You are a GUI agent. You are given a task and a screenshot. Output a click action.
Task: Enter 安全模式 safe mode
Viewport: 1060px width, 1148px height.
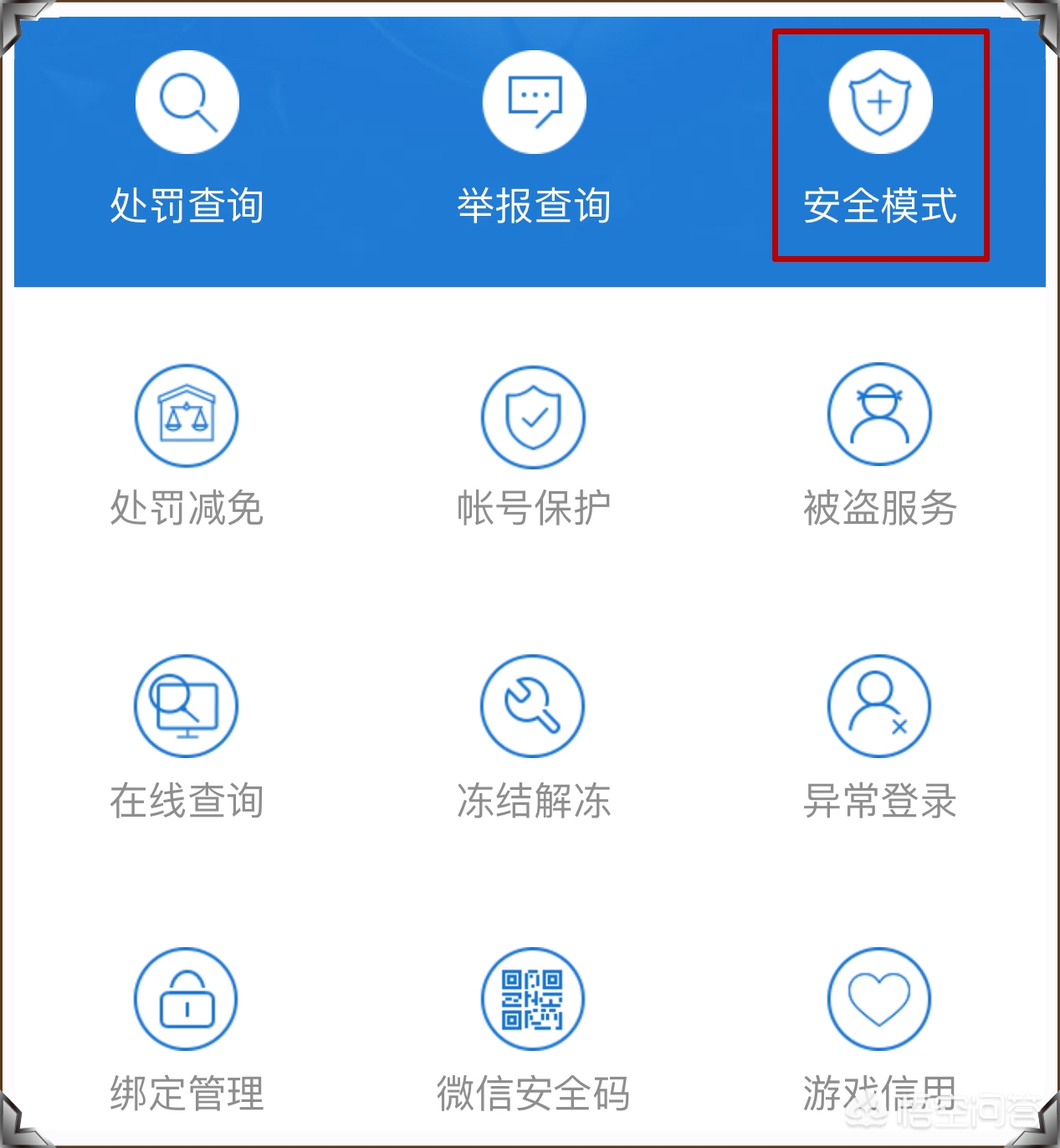880,103
